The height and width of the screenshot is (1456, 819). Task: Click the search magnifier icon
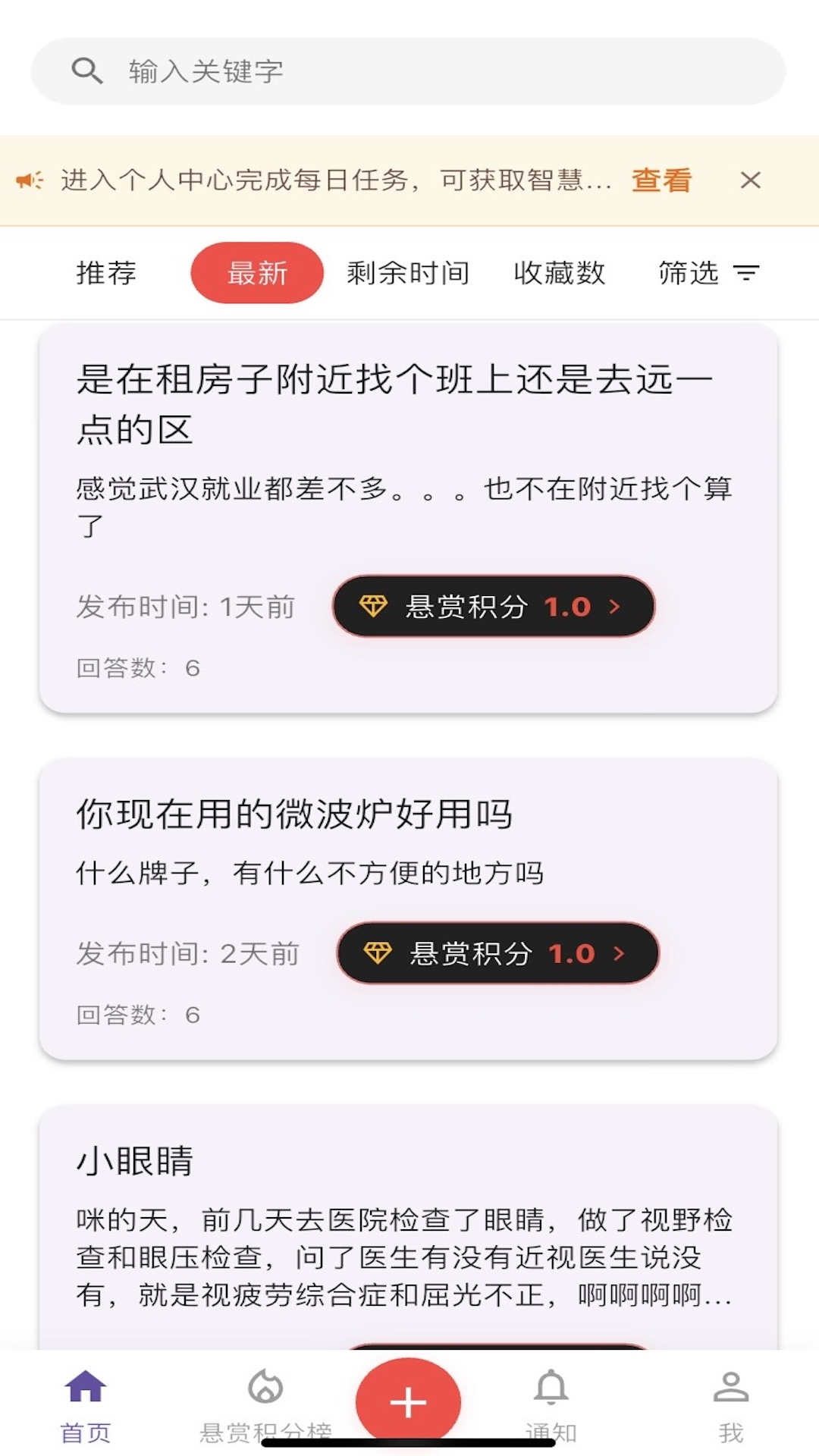[89, 71]
